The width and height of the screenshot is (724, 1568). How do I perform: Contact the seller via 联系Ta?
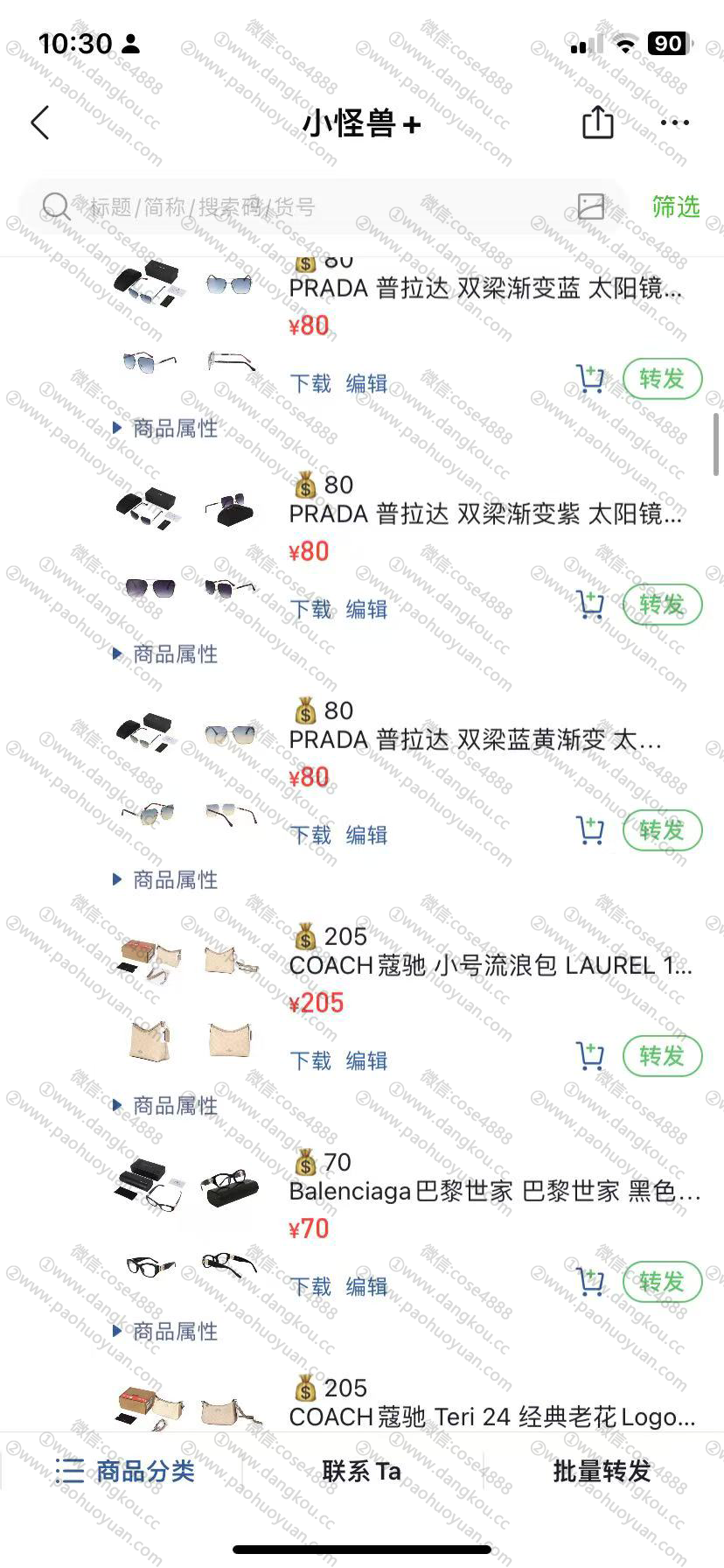click(x=361, y=1471)
